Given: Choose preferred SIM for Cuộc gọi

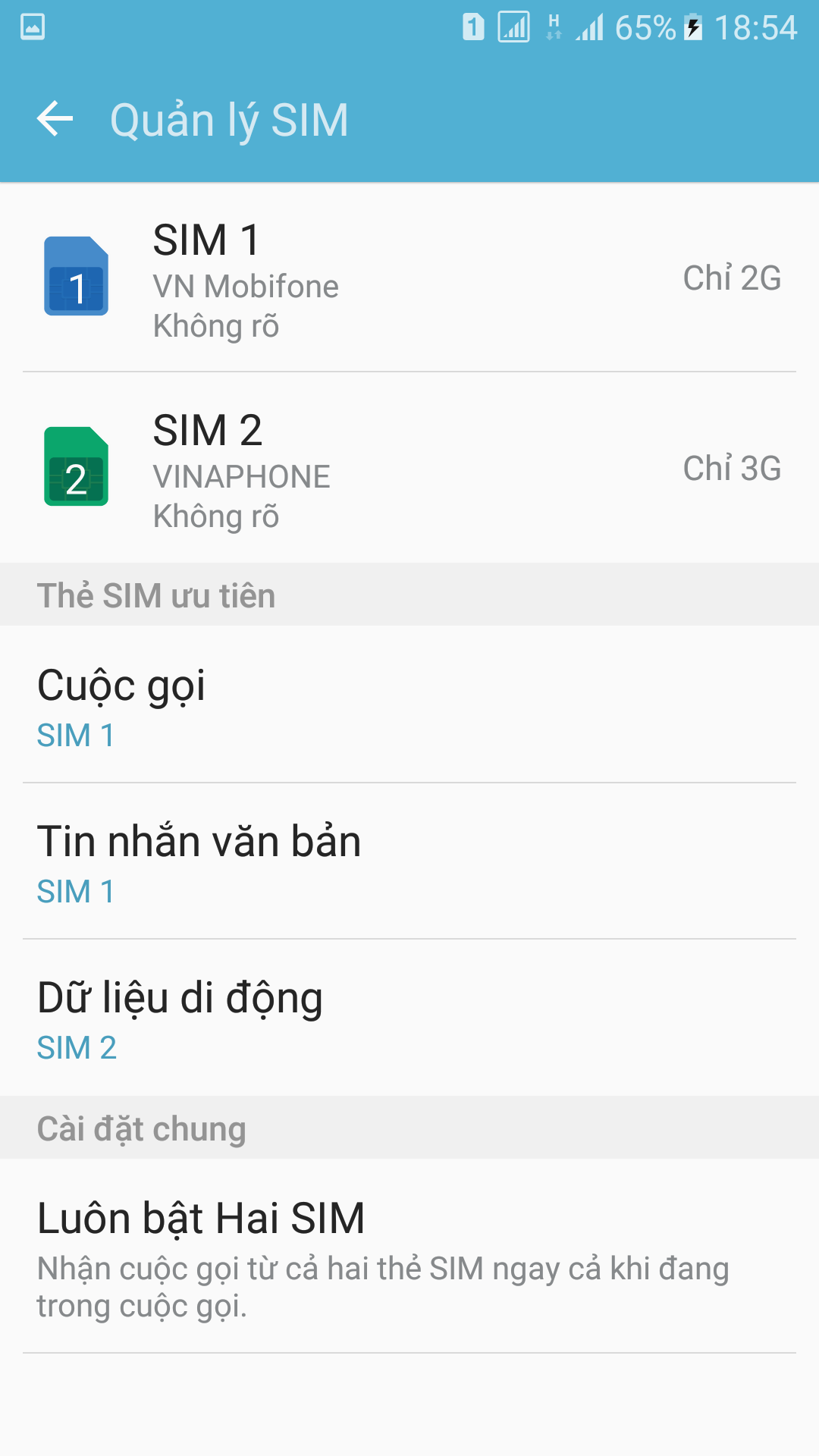Looking at the screenshot, I should [x=409, y=704].
